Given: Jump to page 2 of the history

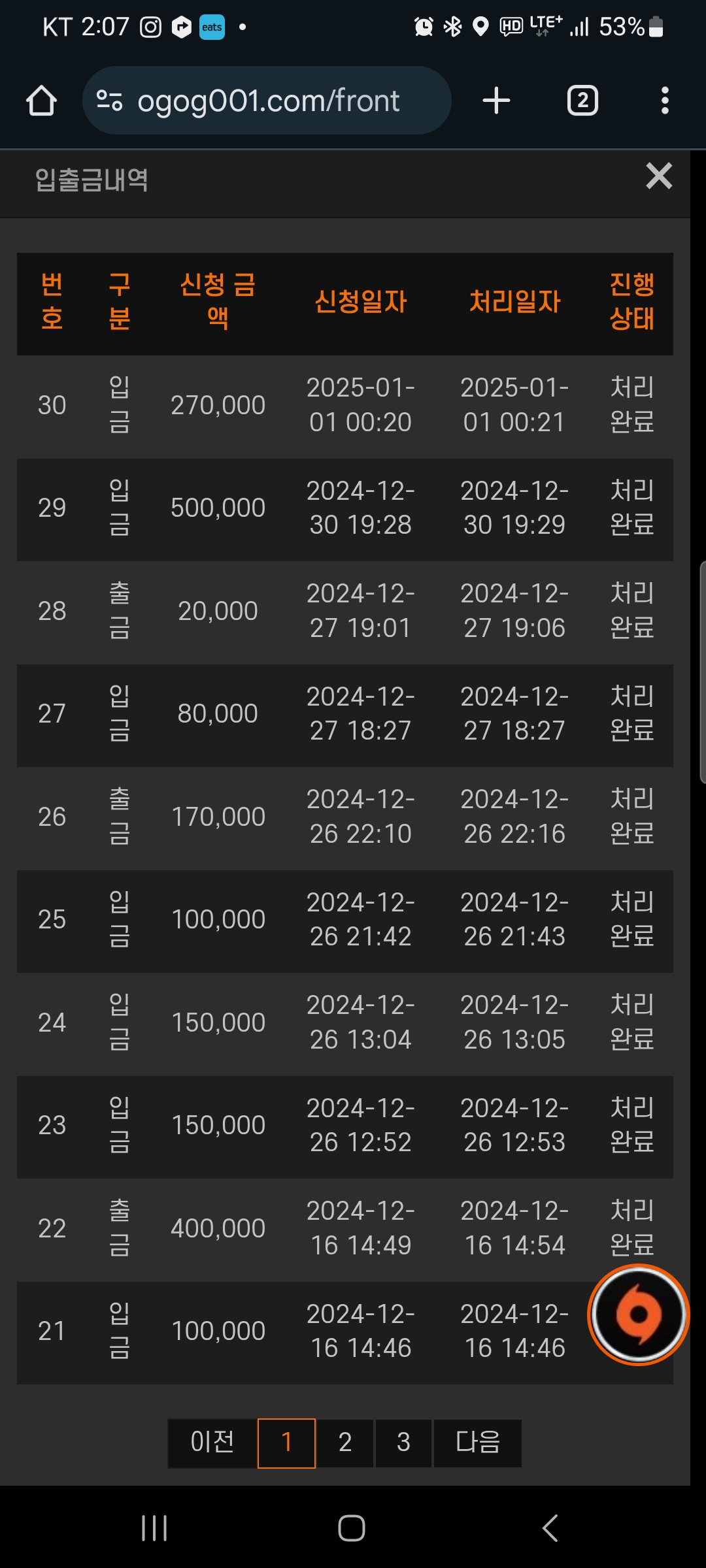Looking at the screenshot, I should [x=345, y=1443].
